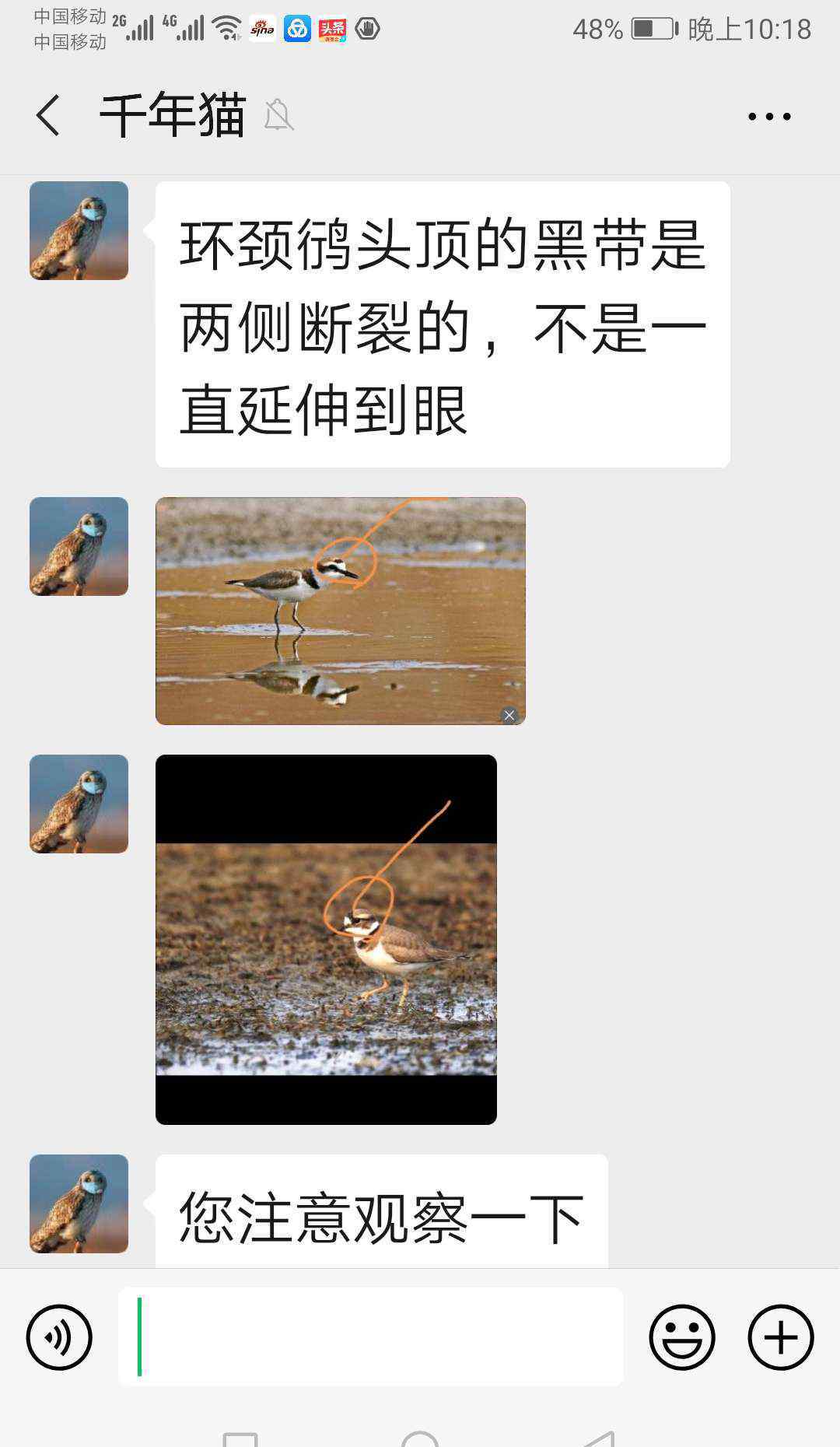Open the emoji sticker panel
840x1447 pixels.
pyautogui.click(x=682, y=1337)
